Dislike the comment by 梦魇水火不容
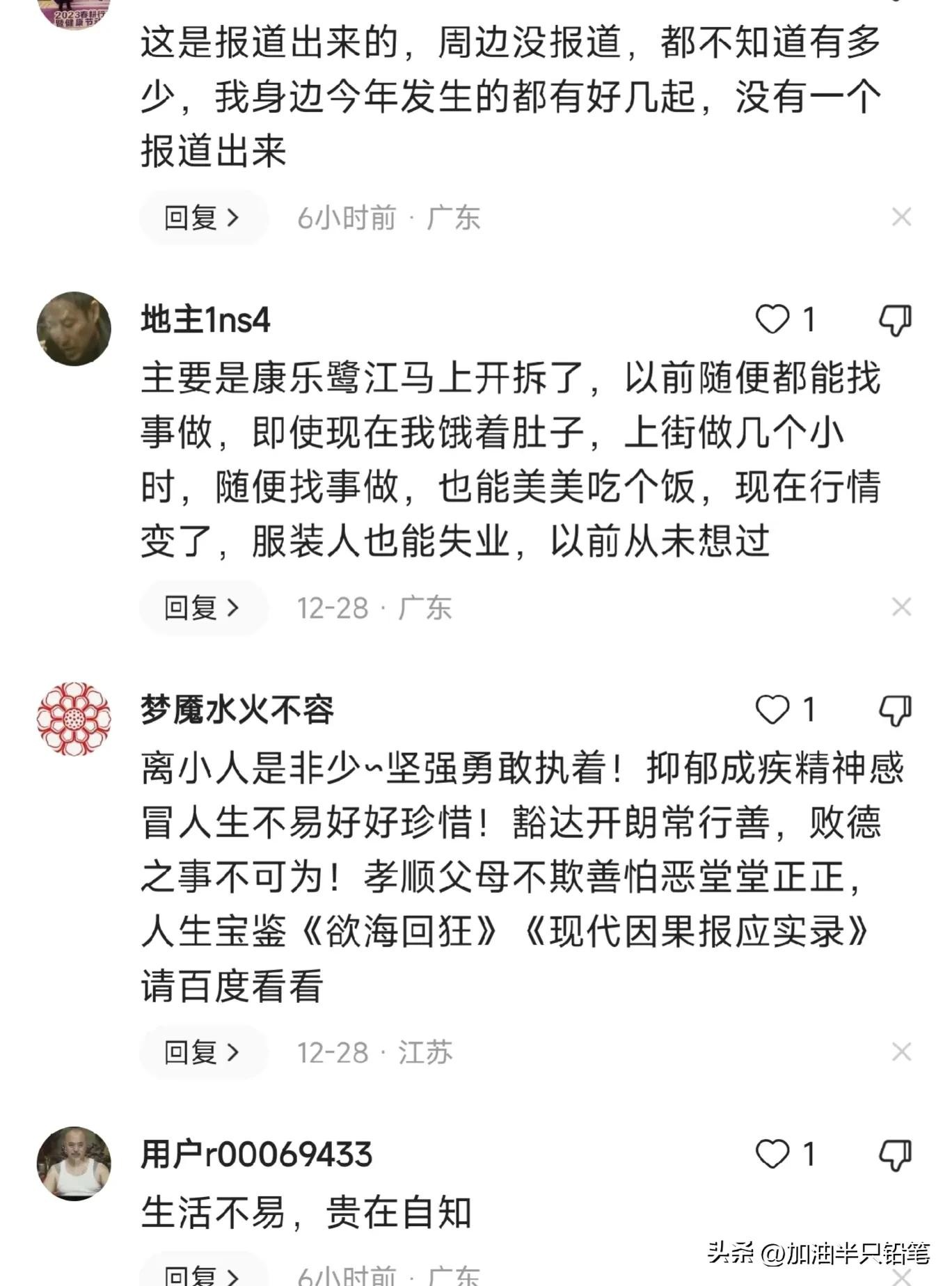The image size is (952, 1286). (x=895, y=711)
